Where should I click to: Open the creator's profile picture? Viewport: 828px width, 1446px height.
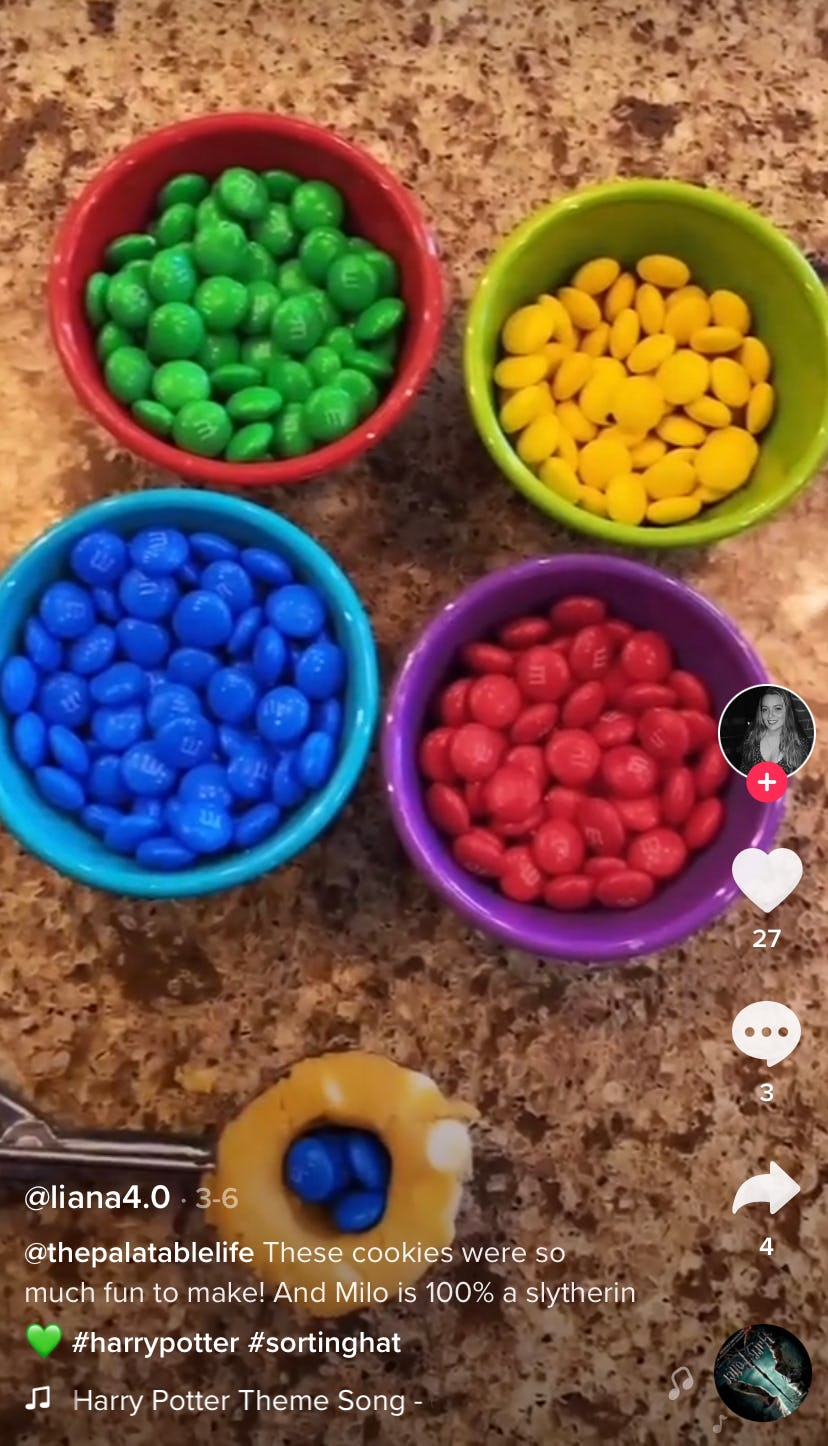(766, 731)
